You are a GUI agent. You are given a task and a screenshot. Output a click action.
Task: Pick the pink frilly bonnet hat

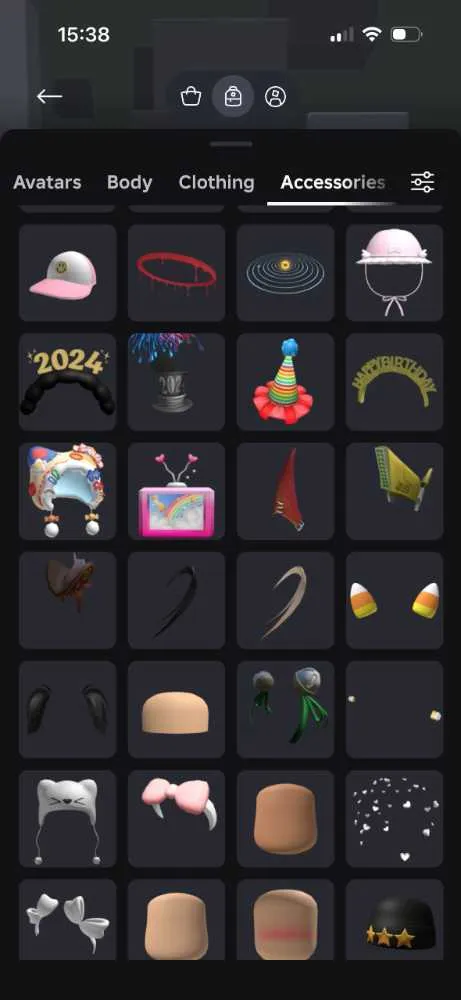coord(395,273)
